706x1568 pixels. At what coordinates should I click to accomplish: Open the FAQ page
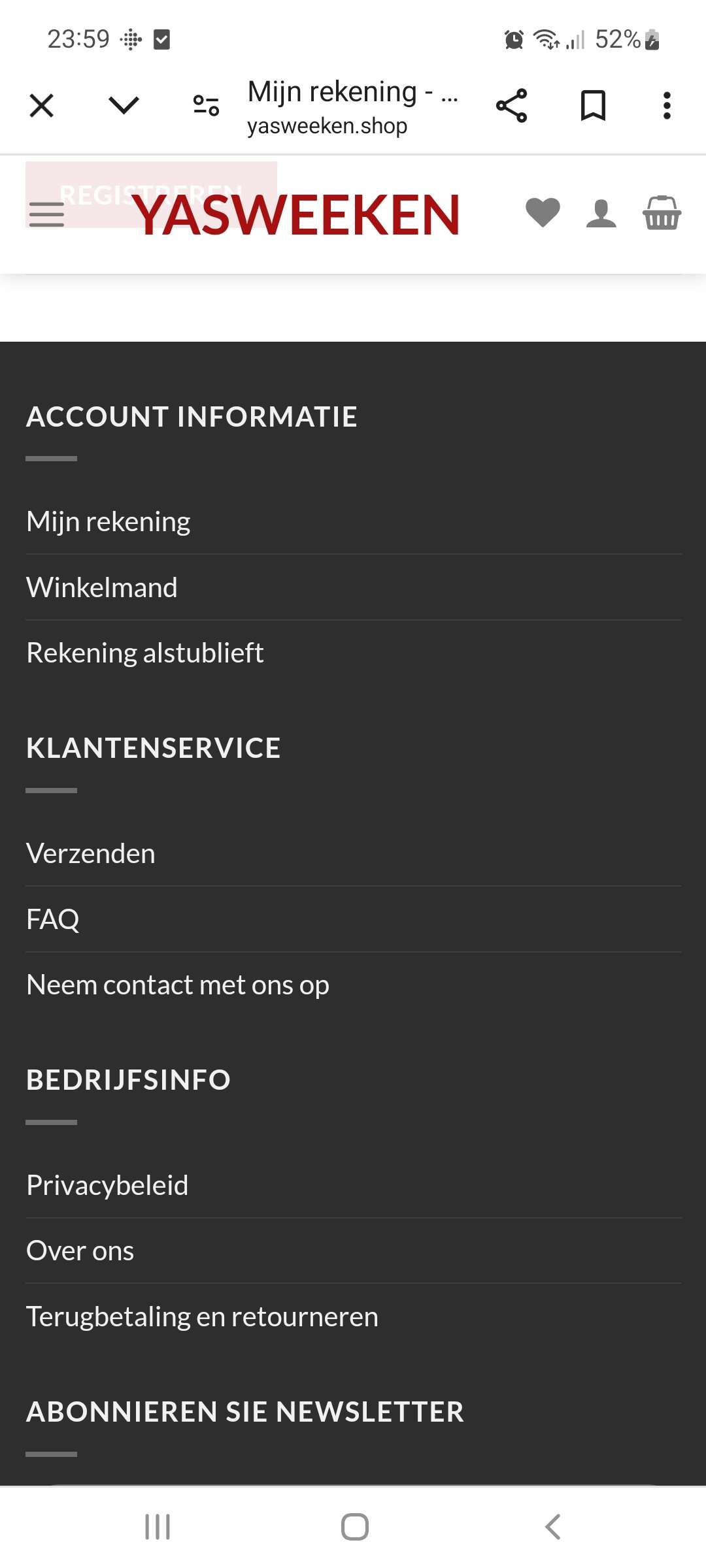[x=53, y=919]
